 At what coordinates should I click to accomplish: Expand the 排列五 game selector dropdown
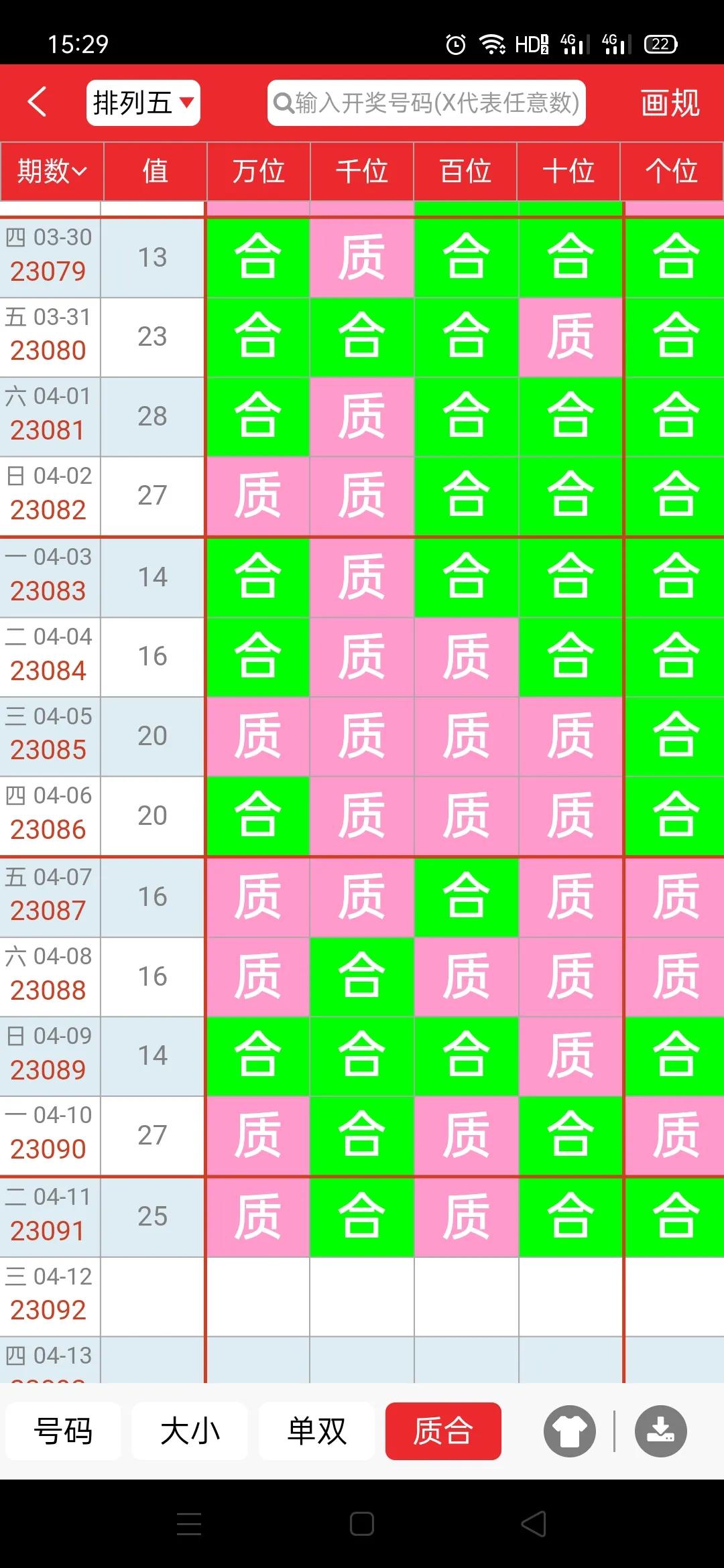[142, 103]
